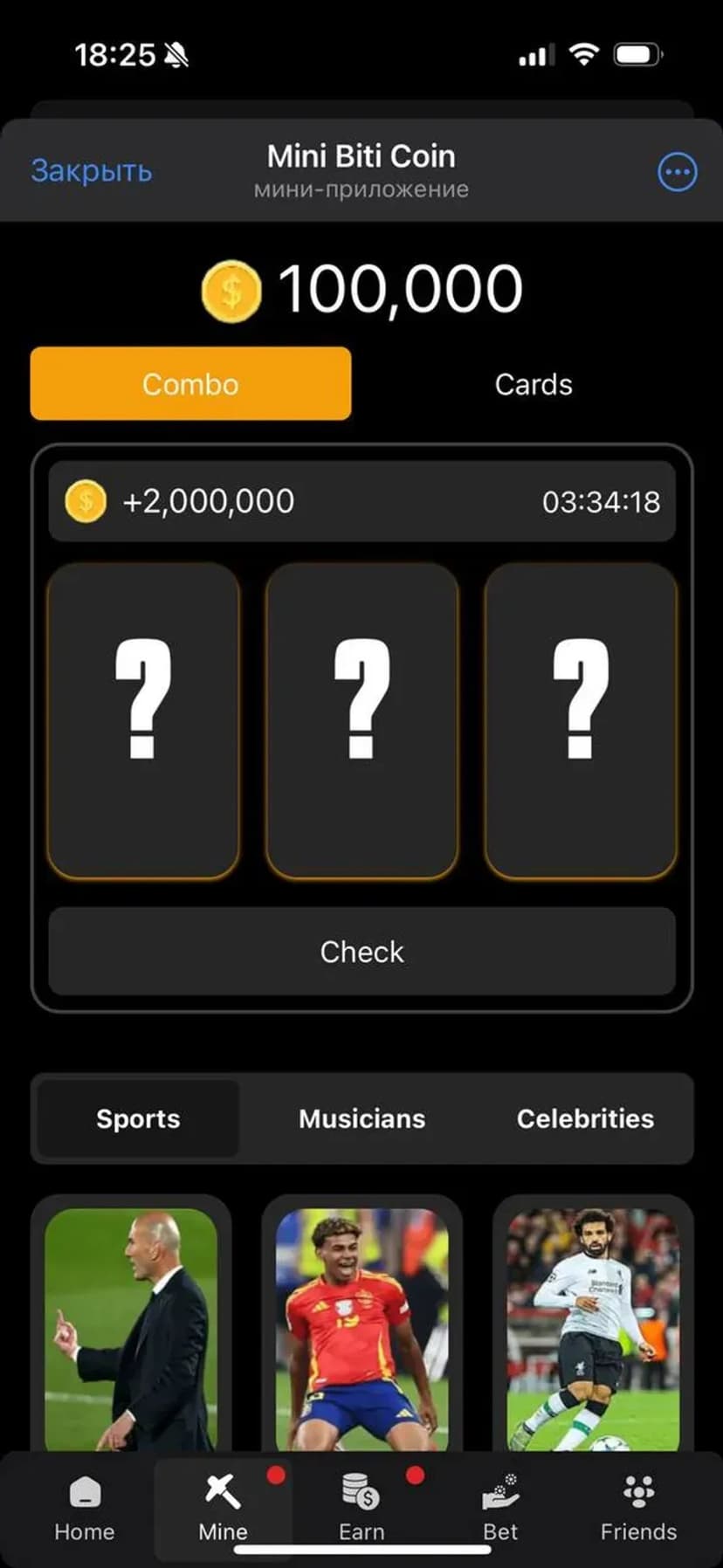
Task: Open the card with the player in red jersey
Action: pyautogui.click(x=361, y=1327)
